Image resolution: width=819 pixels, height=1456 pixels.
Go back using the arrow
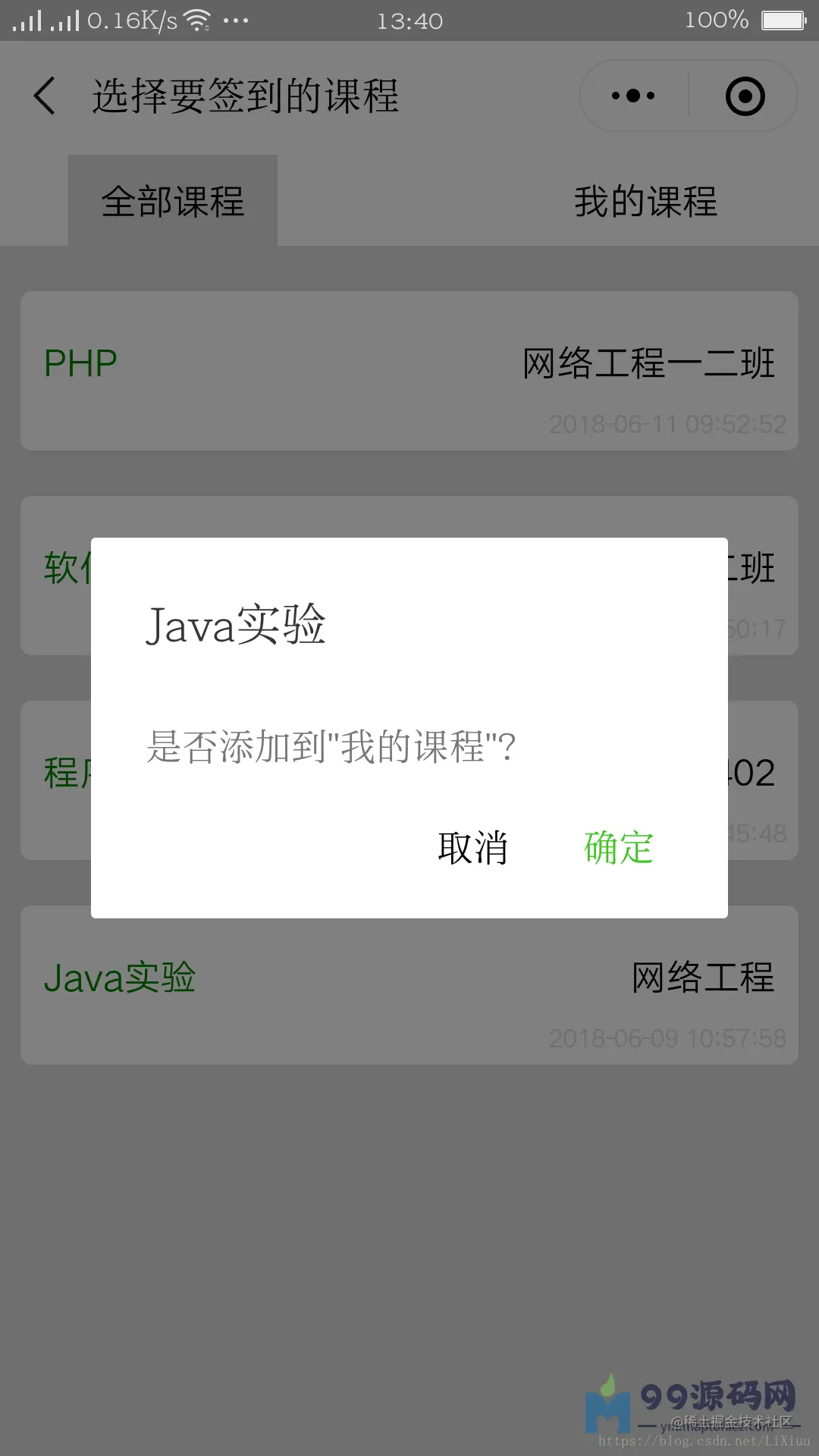[x=45, y=96]
